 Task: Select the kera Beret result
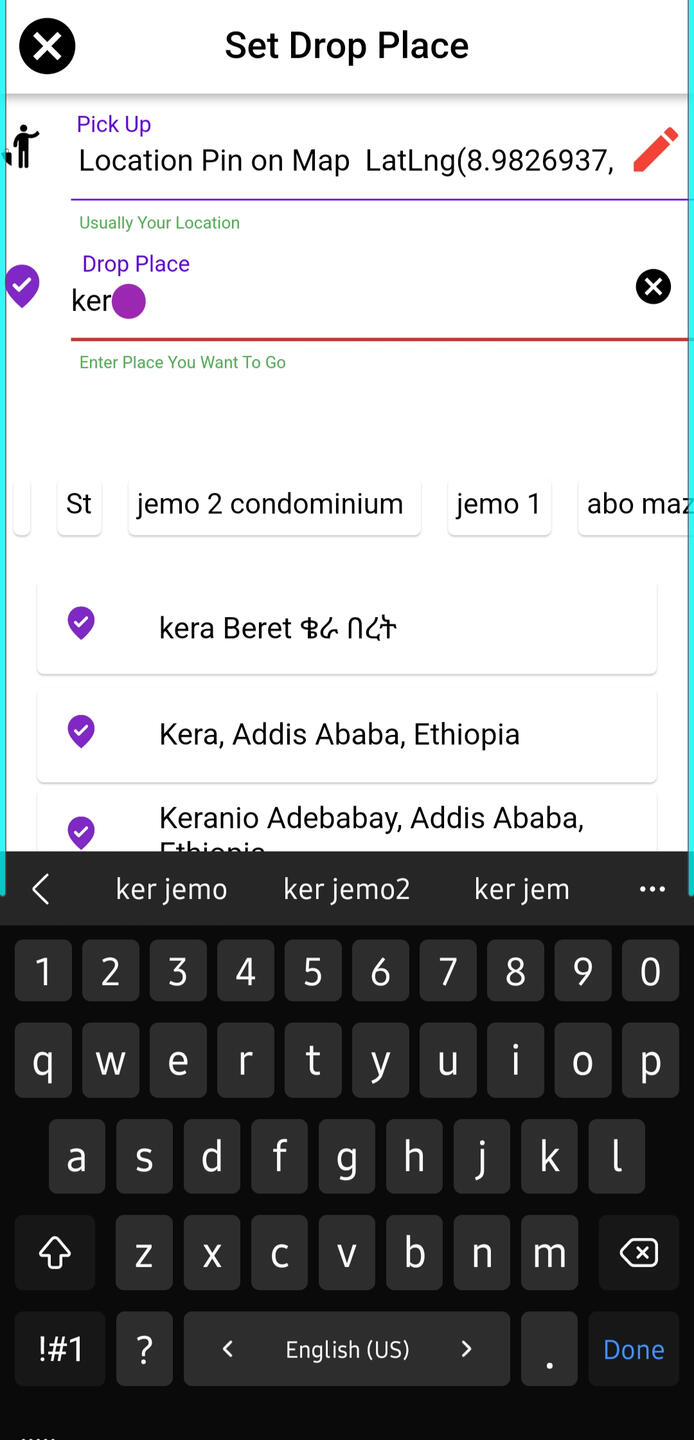[347, 628]
